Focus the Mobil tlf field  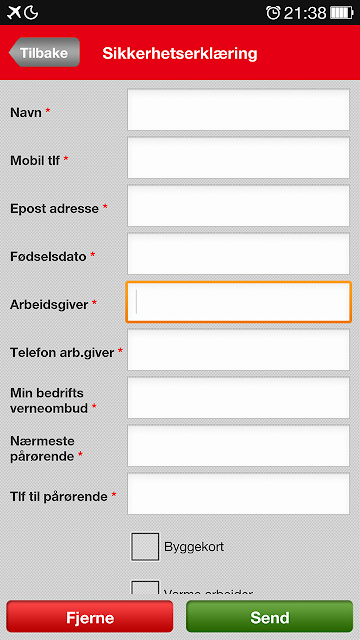(x=238, y=158)
